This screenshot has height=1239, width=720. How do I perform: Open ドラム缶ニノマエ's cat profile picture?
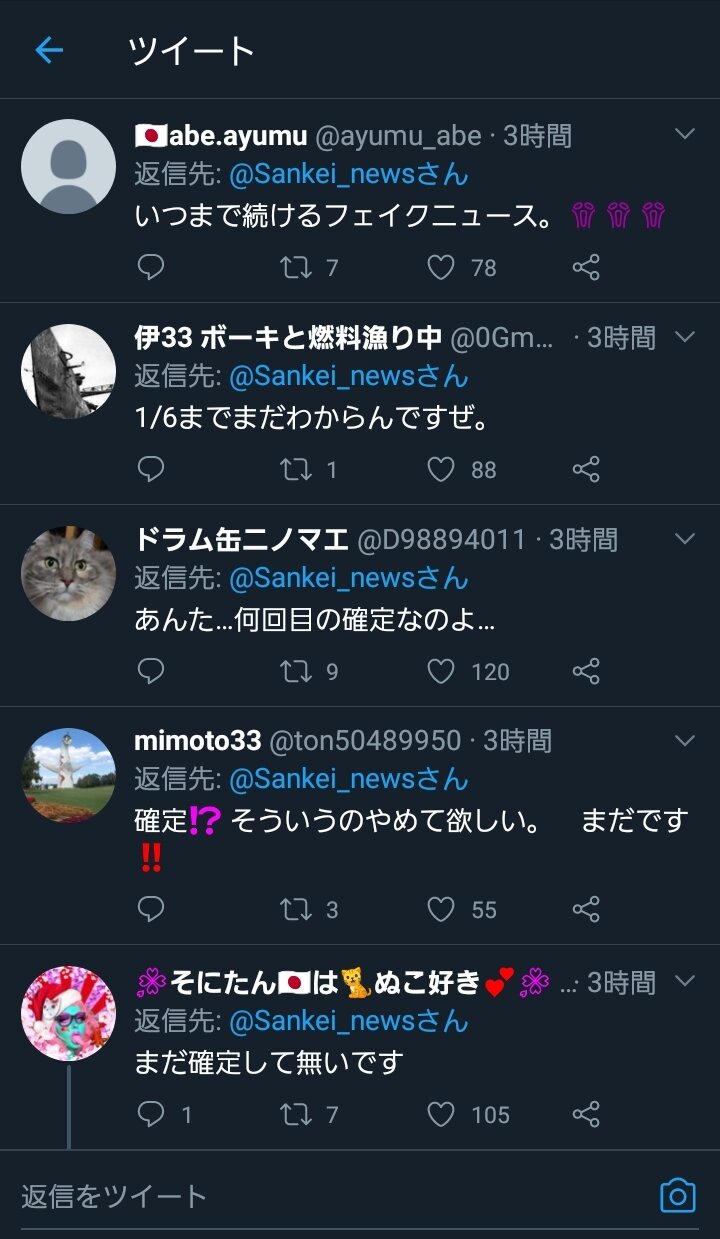click(x=68, y=574)
